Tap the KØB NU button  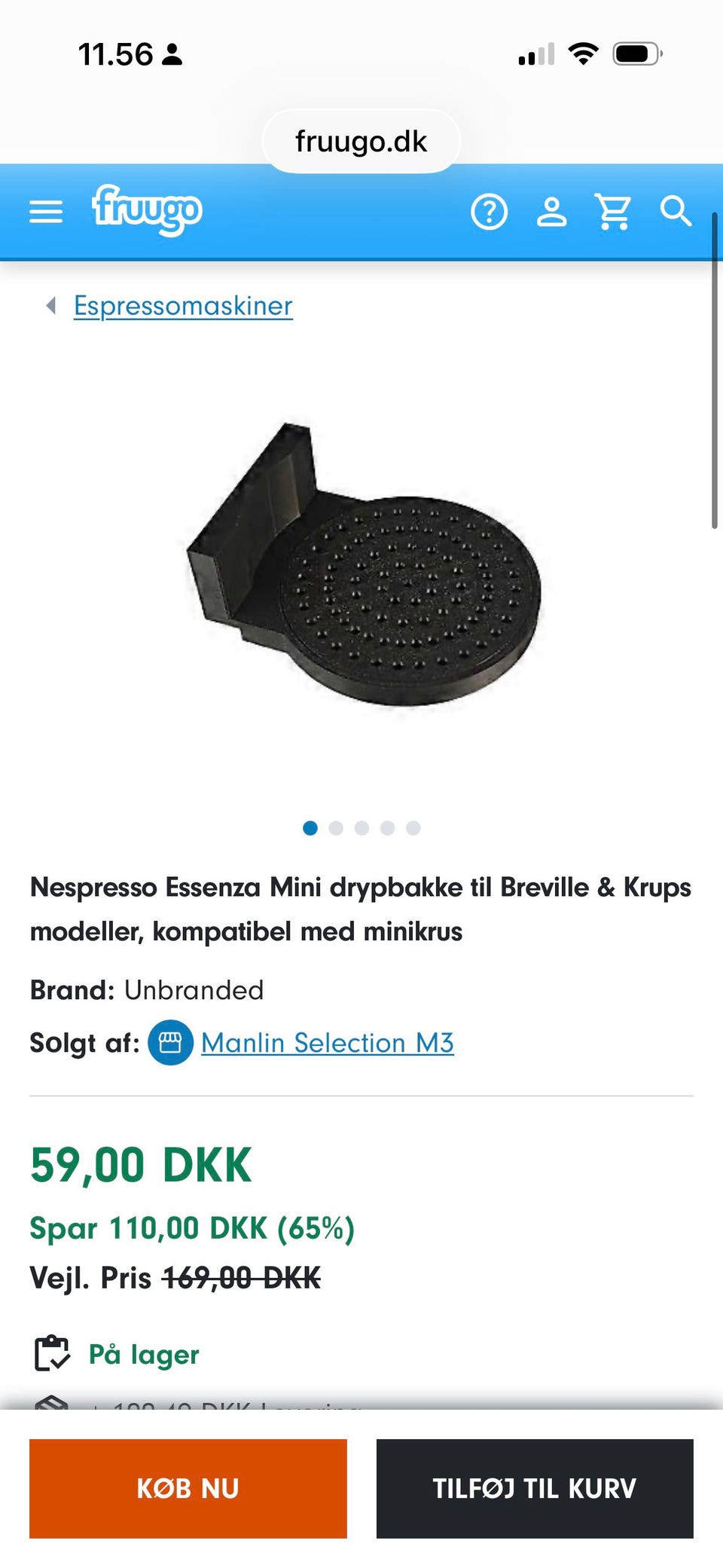pyautogui.click(x=188, y=1488)
